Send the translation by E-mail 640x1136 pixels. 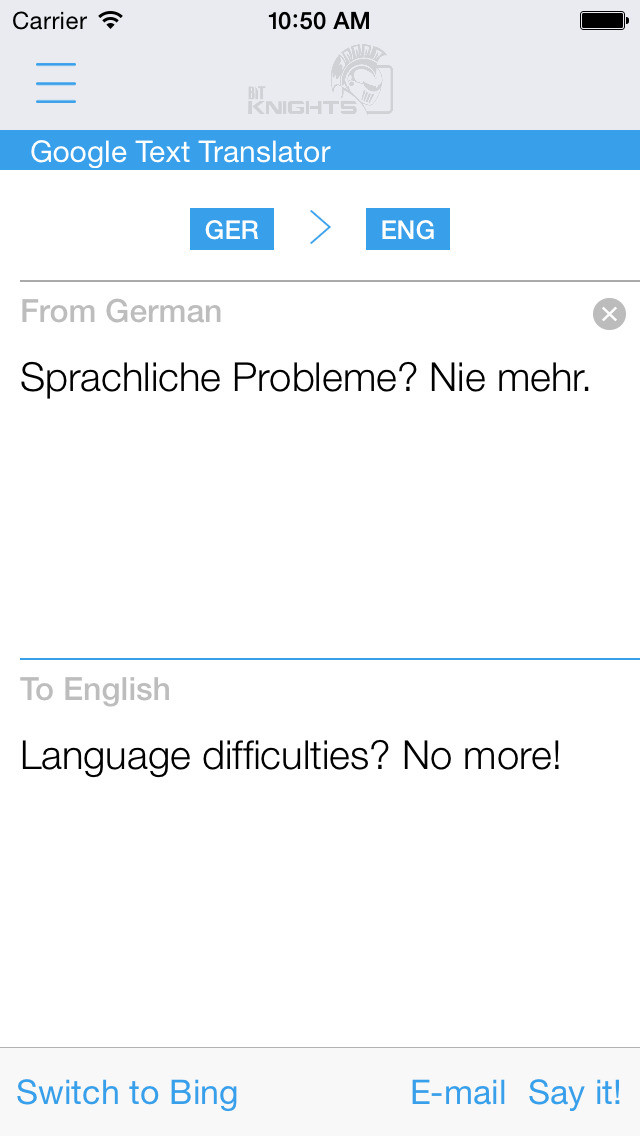[458, 1092]
